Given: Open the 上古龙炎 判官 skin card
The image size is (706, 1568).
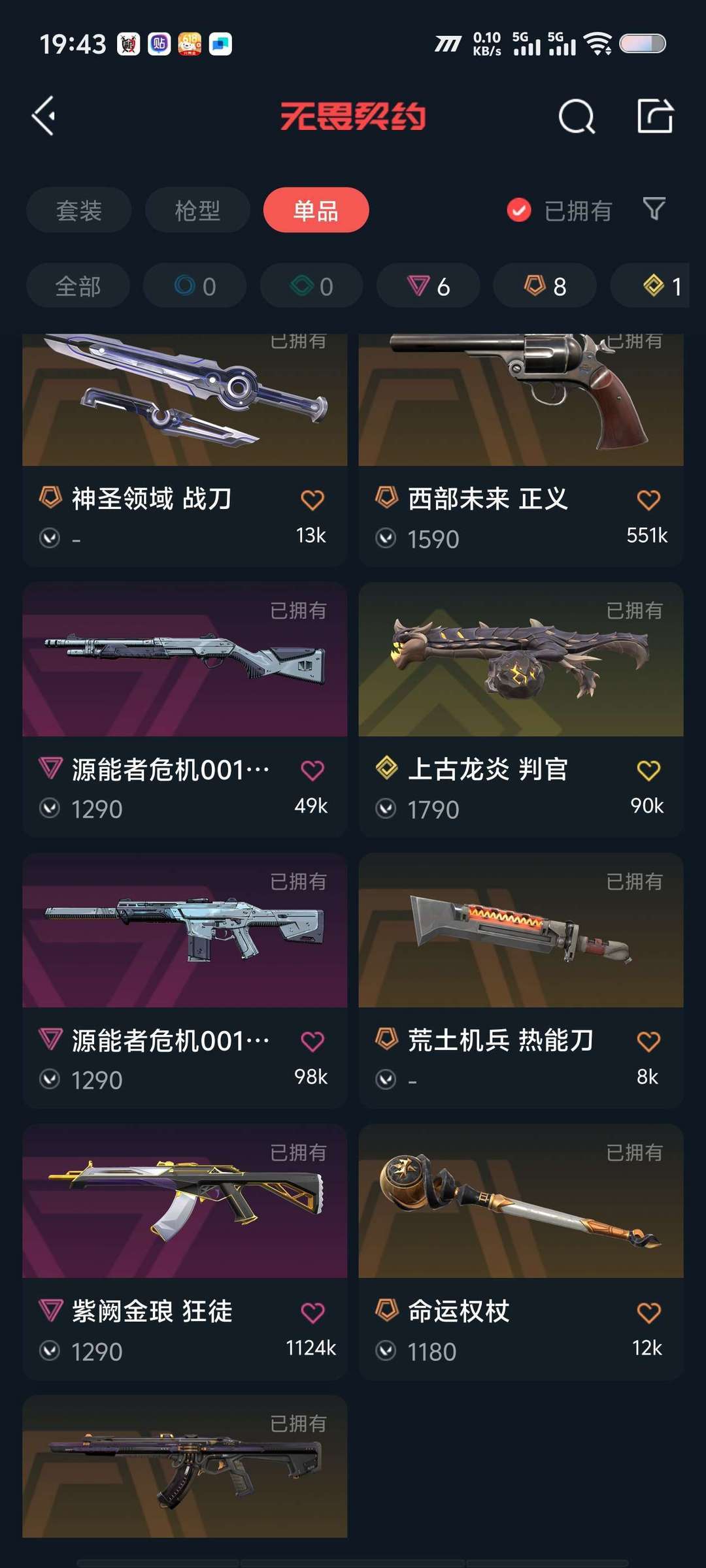Looking at the screenshot, I should click(521, 710).
